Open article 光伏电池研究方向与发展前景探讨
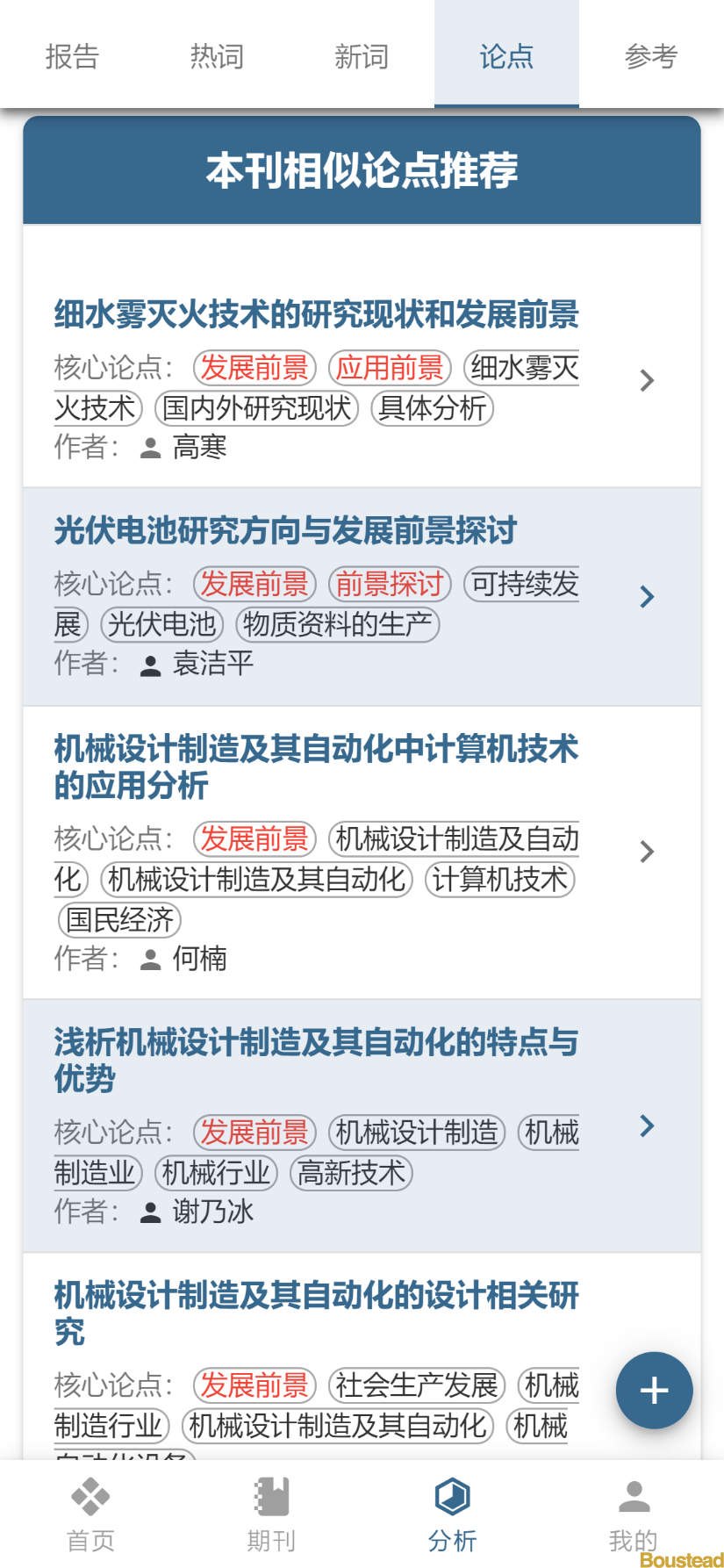 [285, 530]
